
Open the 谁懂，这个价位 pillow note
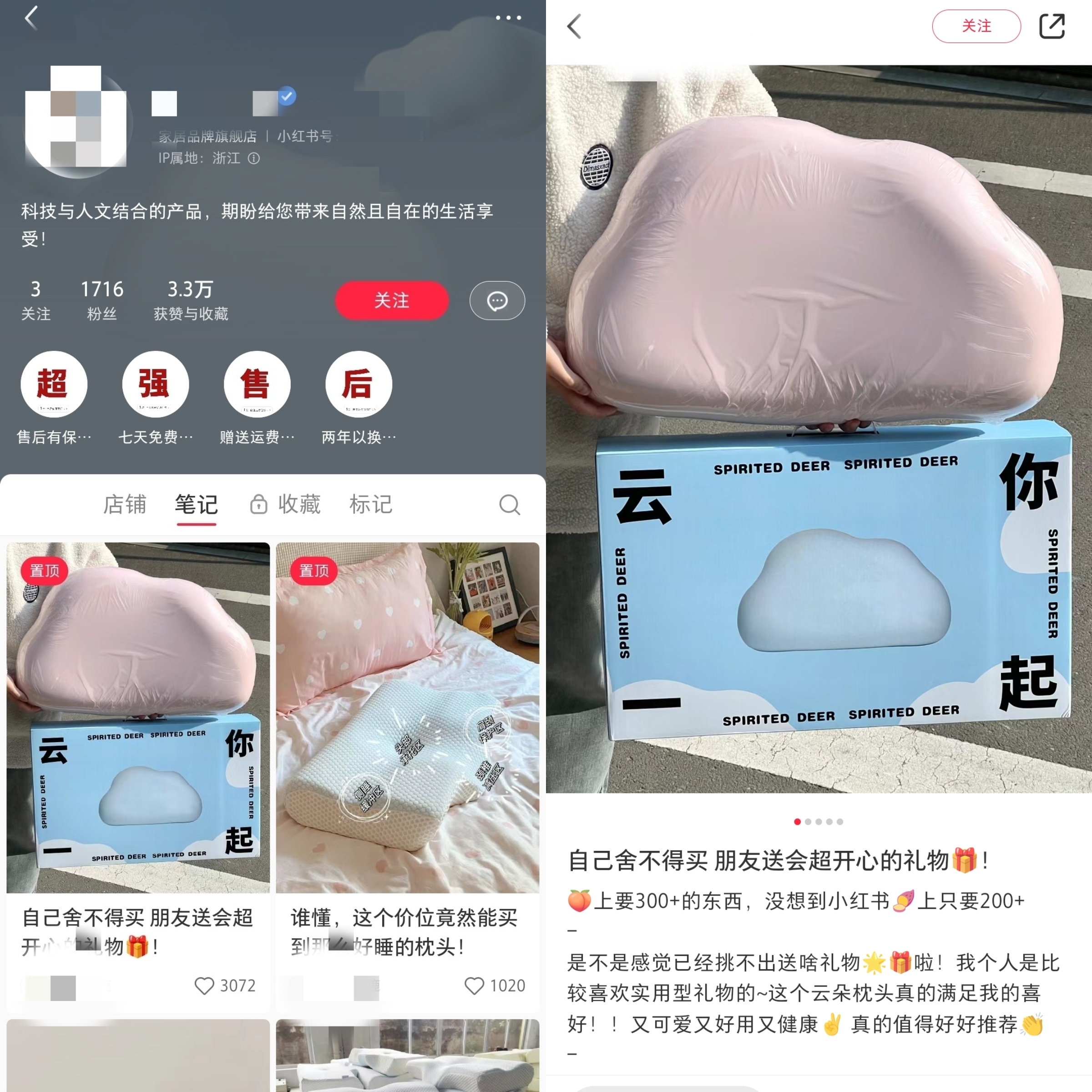click(x=408, y=718)
